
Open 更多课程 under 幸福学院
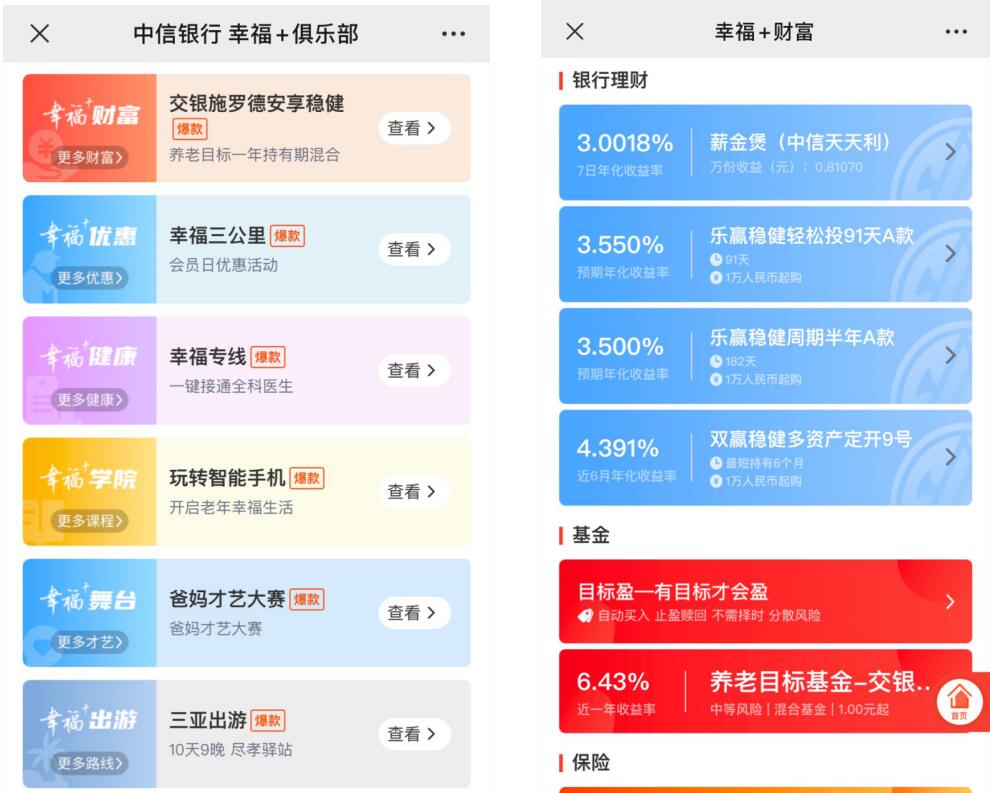pos(90,520)
